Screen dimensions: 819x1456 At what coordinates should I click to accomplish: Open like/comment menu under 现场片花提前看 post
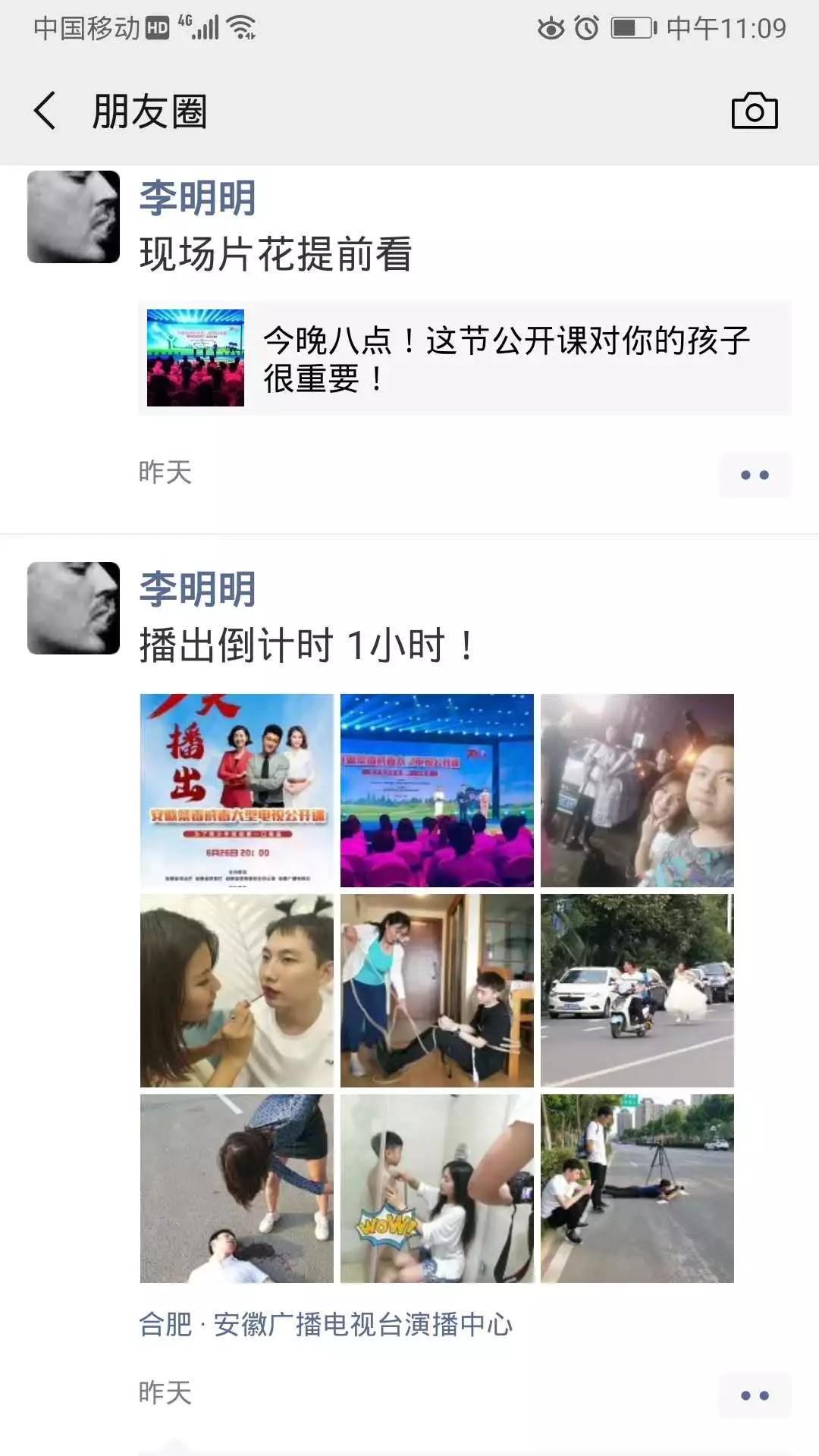tap(755, 475)
